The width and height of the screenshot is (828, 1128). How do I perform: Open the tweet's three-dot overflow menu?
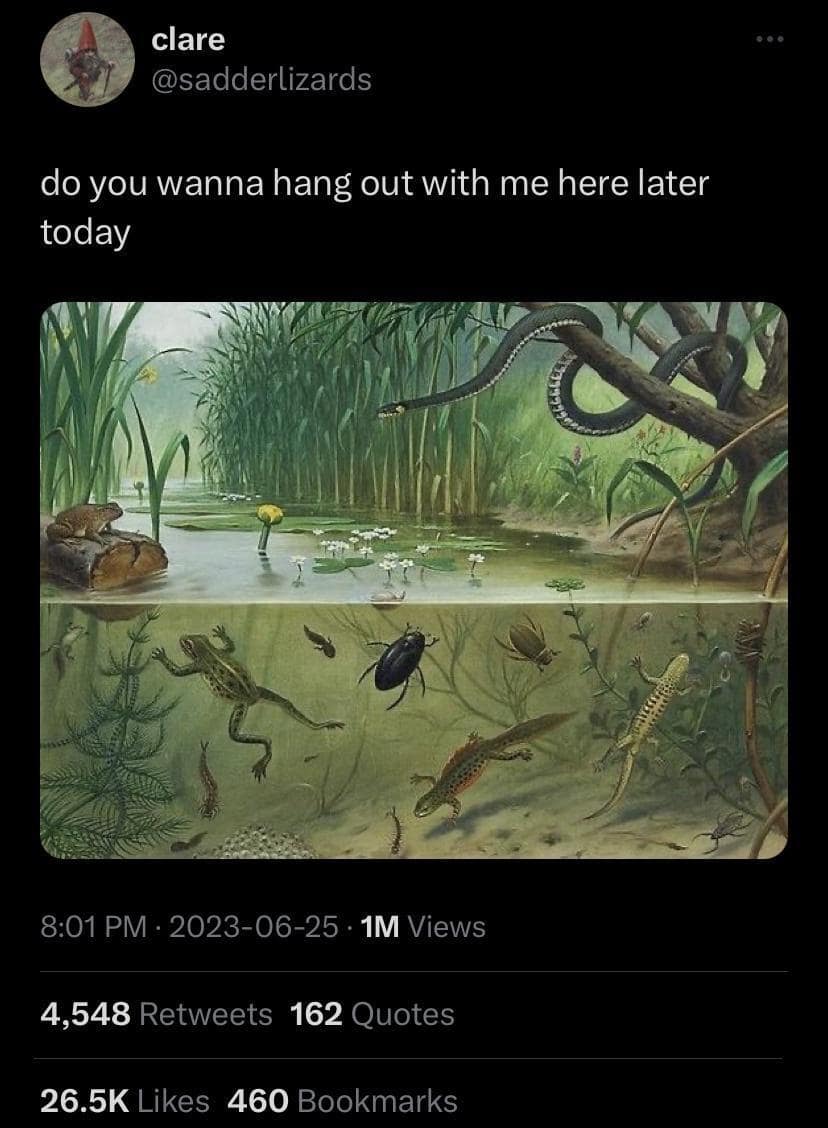[x=768, y=40]
